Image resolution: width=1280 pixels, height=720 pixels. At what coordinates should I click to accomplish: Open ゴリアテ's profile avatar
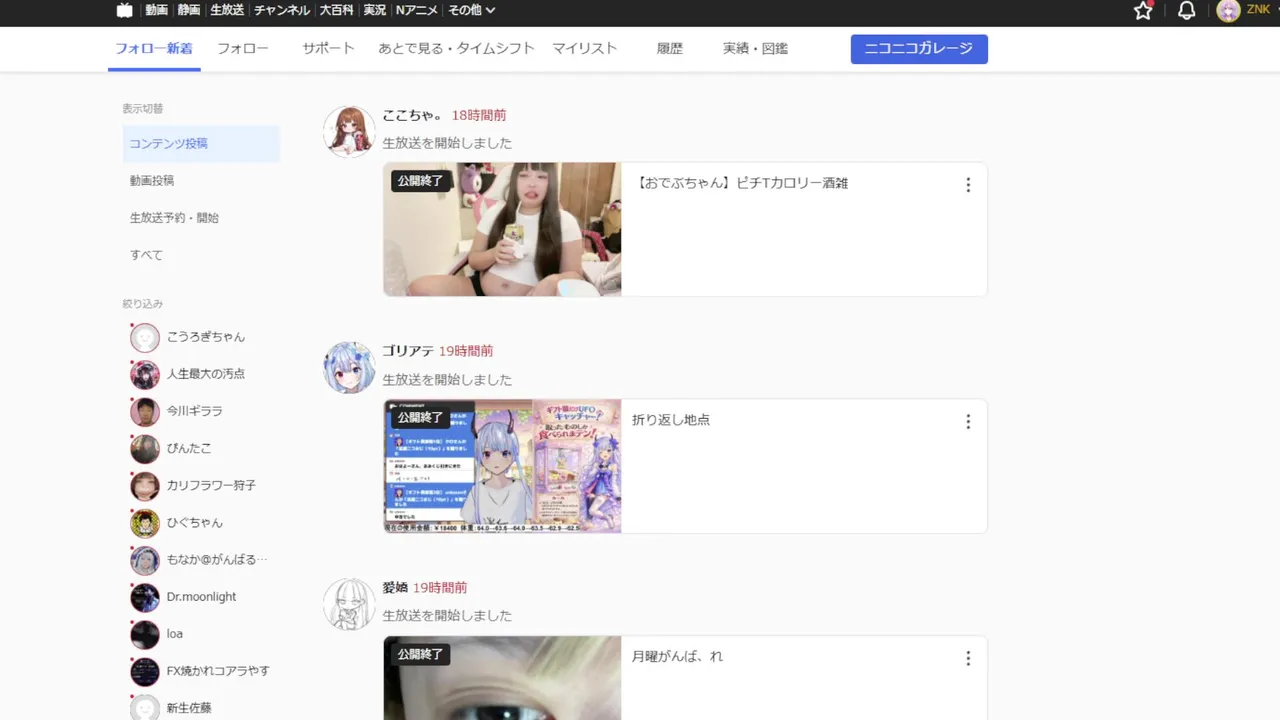349,367
